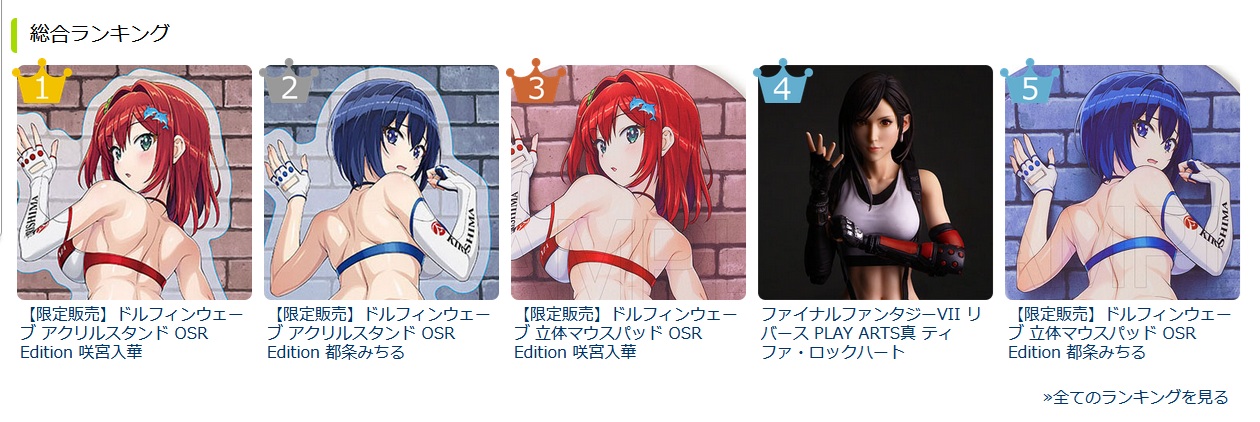This screenshot has height=422, width=1260.
Task: Tap title link アクリルスタンド OSR Edition 都条みちる
Action: pos(379,333)
